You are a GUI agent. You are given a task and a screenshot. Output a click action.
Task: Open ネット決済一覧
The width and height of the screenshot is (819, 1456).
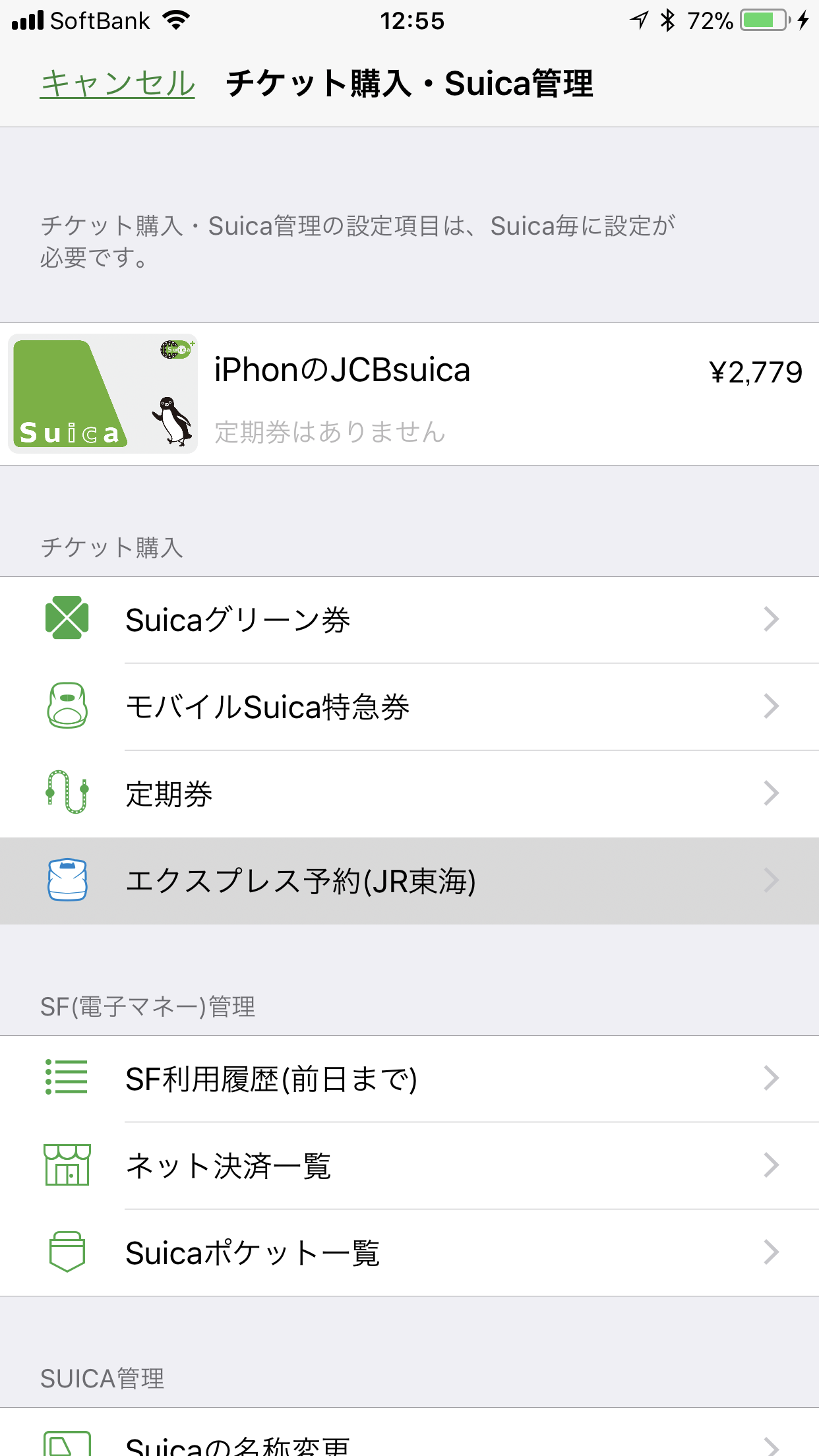tap(409, 1166)
